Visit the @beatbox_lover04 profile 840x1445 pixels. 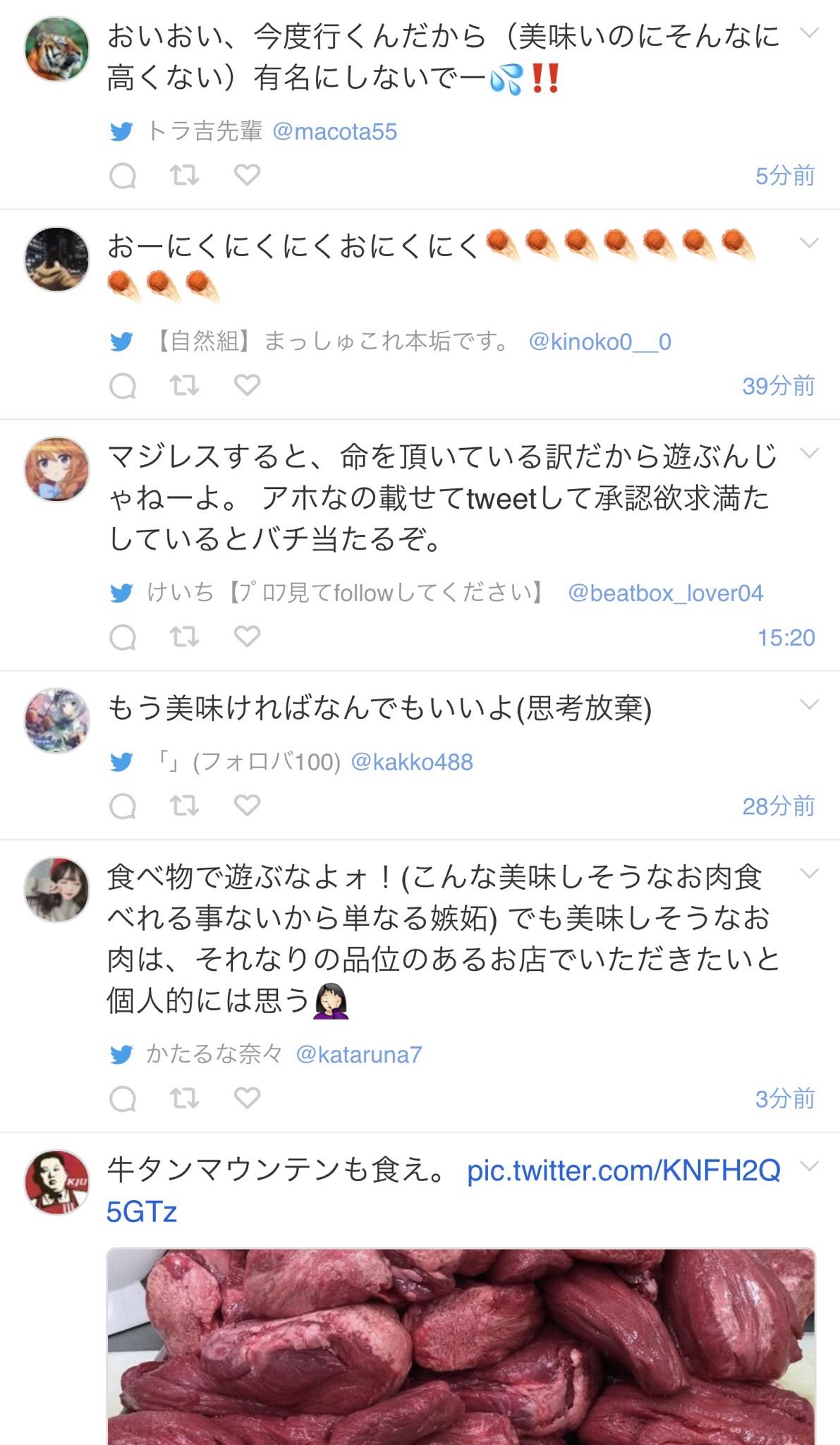tap(666, 593)
